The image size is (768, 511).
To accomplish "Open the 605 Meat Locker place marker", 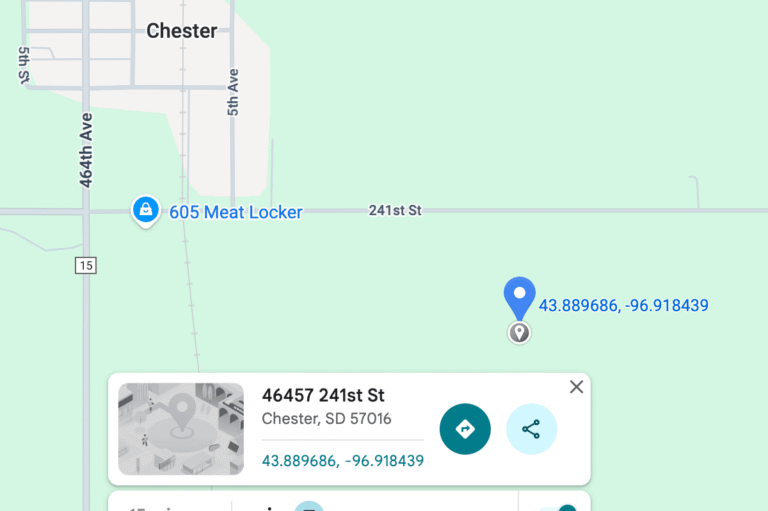I will 146,210.
